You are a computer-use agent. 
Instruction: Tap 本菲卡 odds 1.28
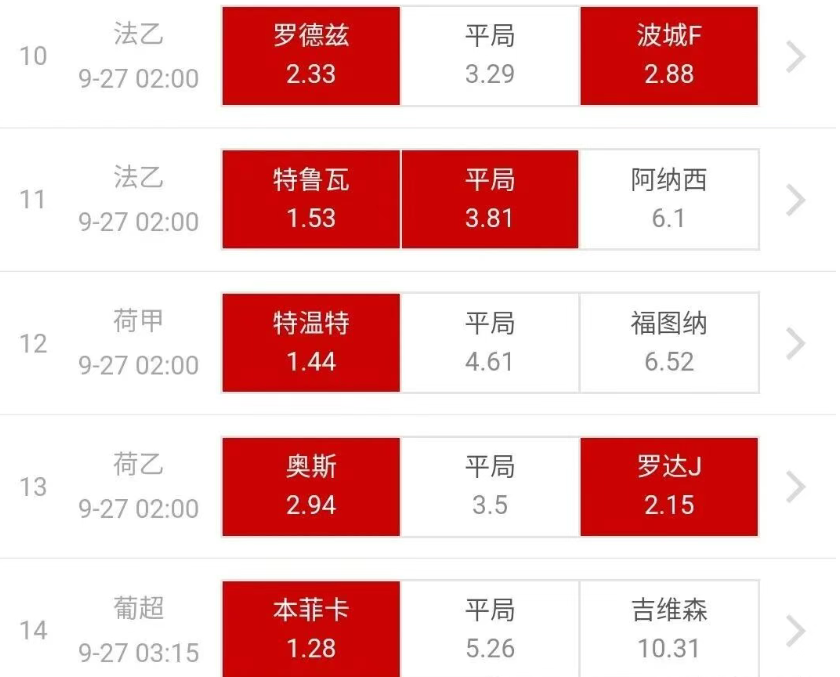311,629
